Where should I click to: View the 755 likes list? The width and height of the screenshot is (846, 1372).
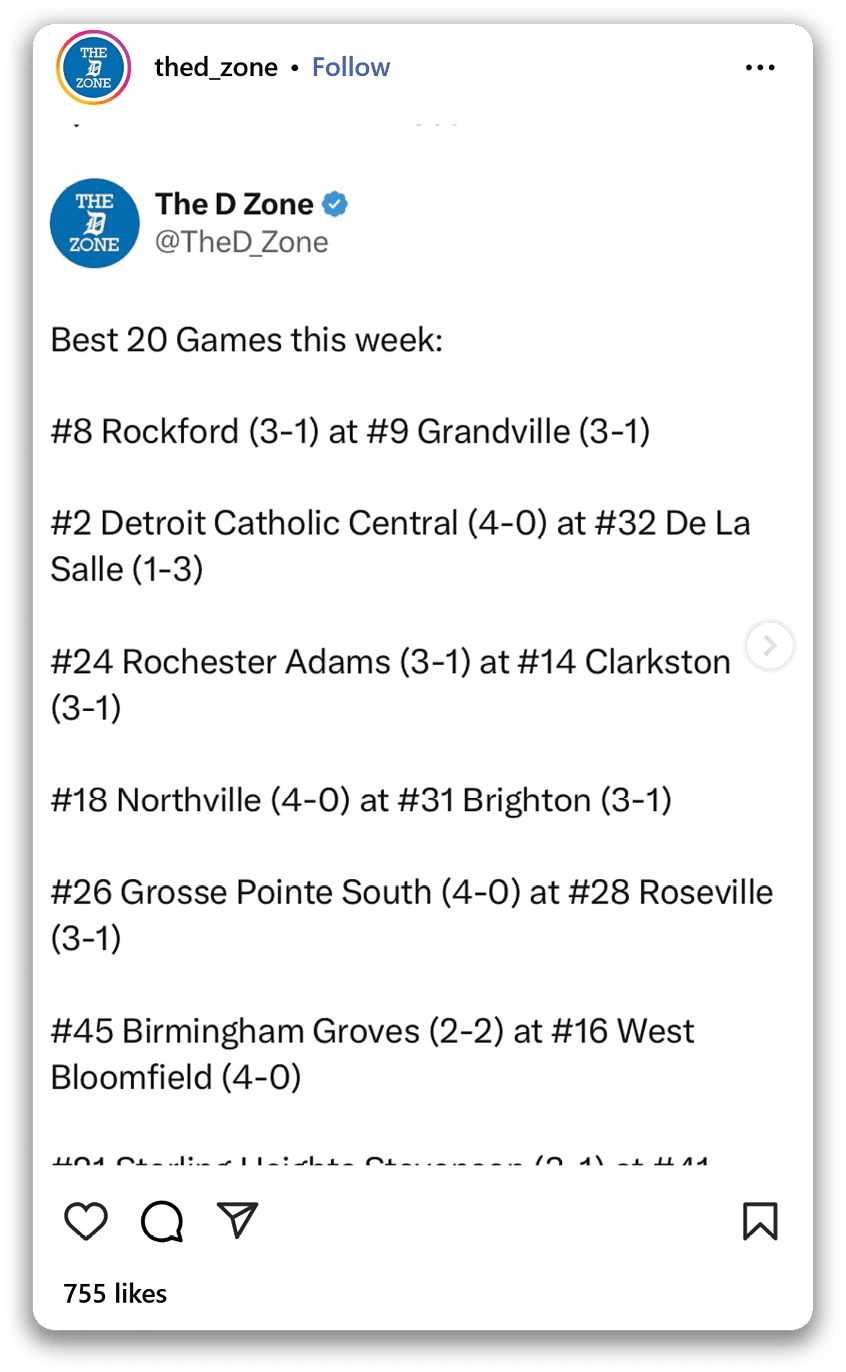(x=115, y=1293)
